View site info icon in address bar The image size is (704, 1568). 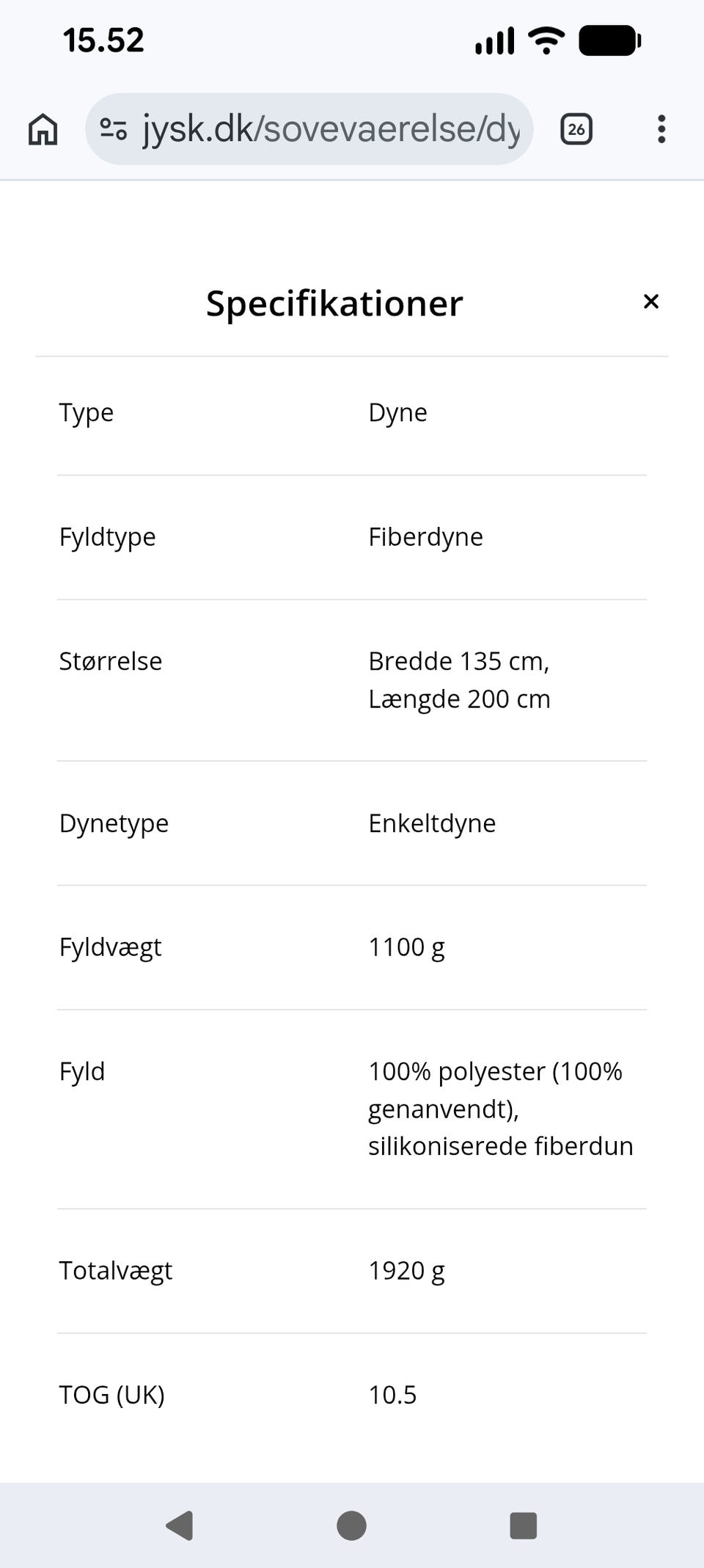click(x=114, y=129)
